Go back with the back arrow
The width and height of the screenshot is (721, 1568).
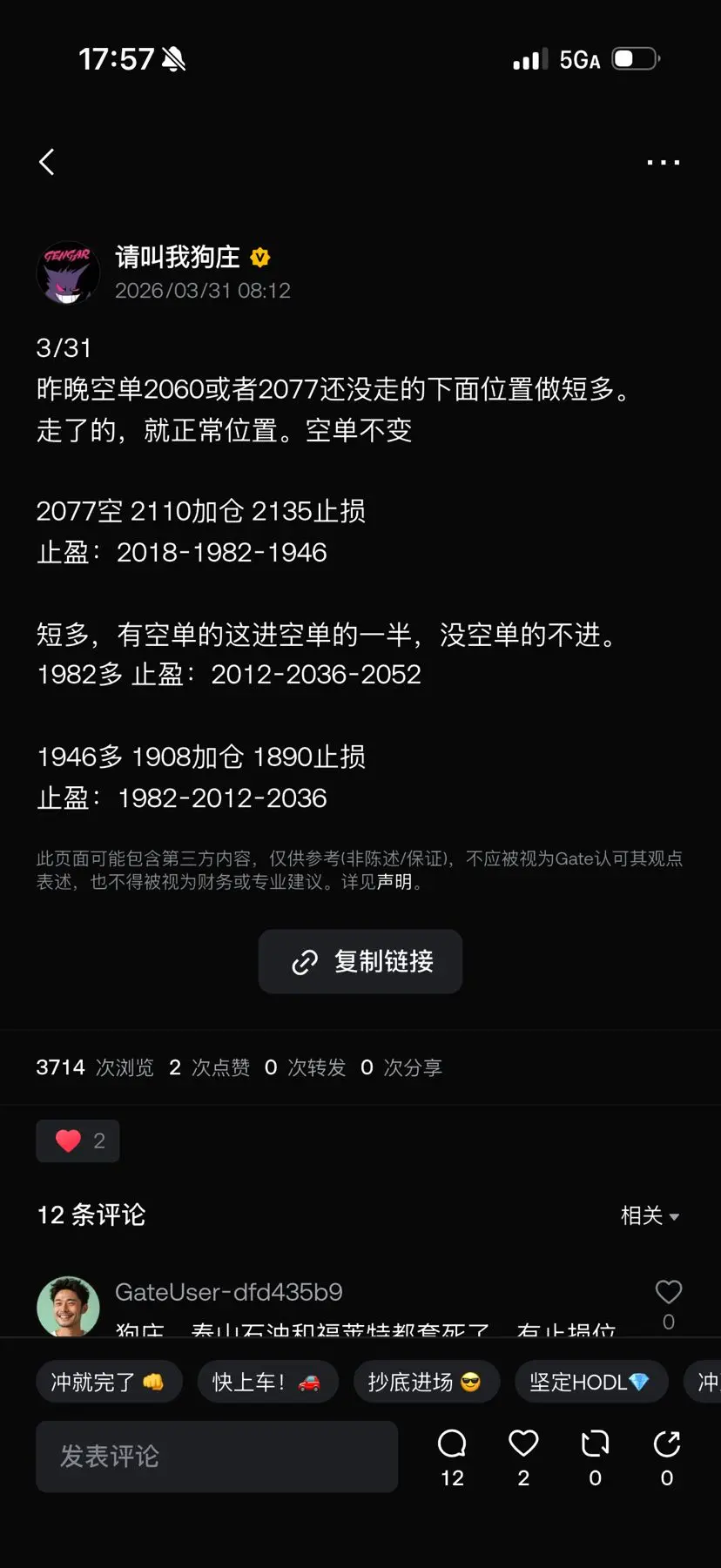[x=47, y=162]
